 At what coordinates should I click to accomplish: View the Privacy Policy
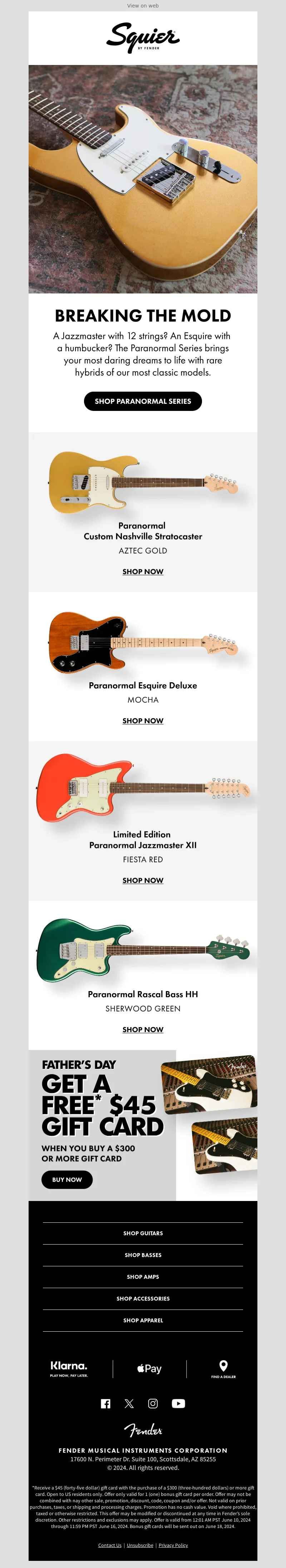click(173, 1545)
